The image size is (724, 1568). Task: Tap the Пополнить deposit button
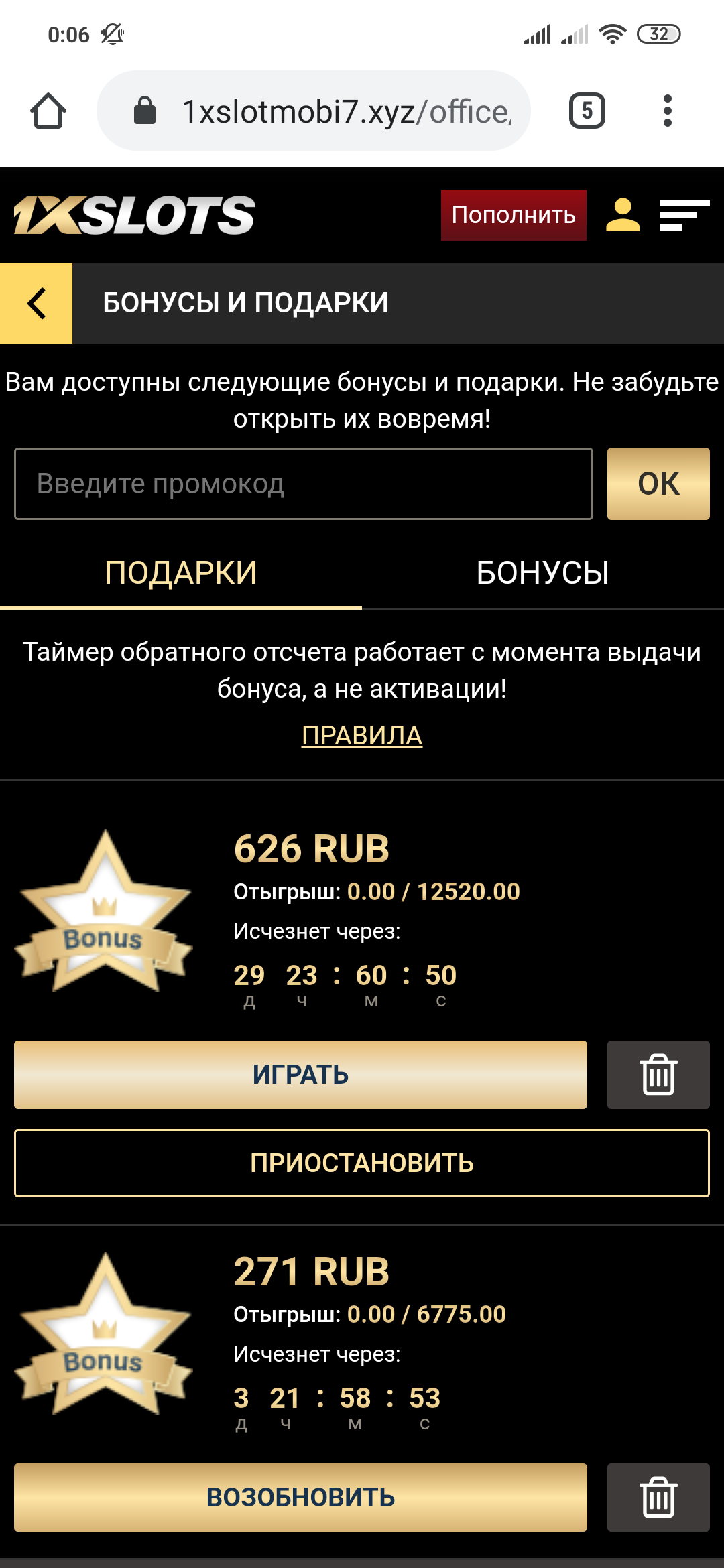click(514, 215)
